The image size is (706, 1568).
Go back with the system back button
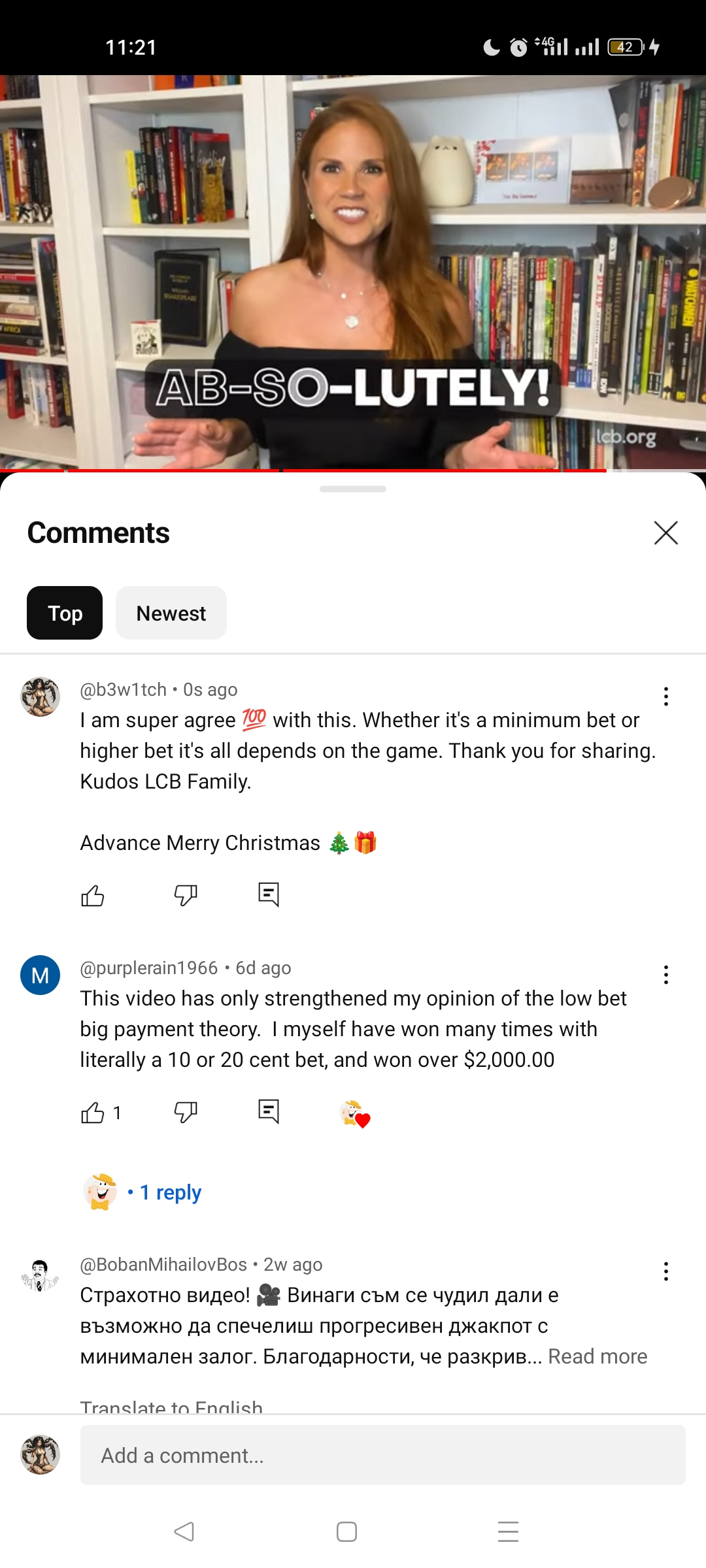click(x=184, y=1531)
